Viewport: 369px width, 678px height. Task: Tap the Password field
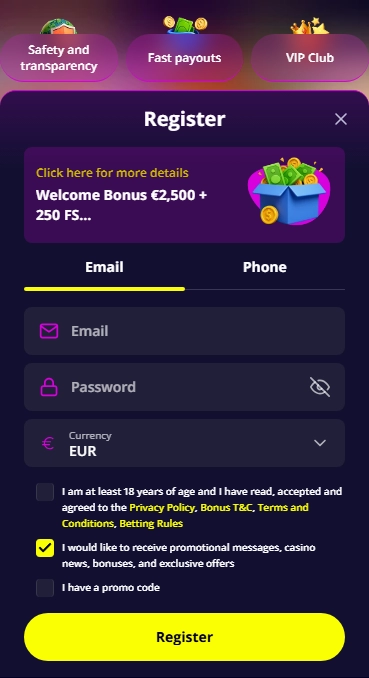184,387
